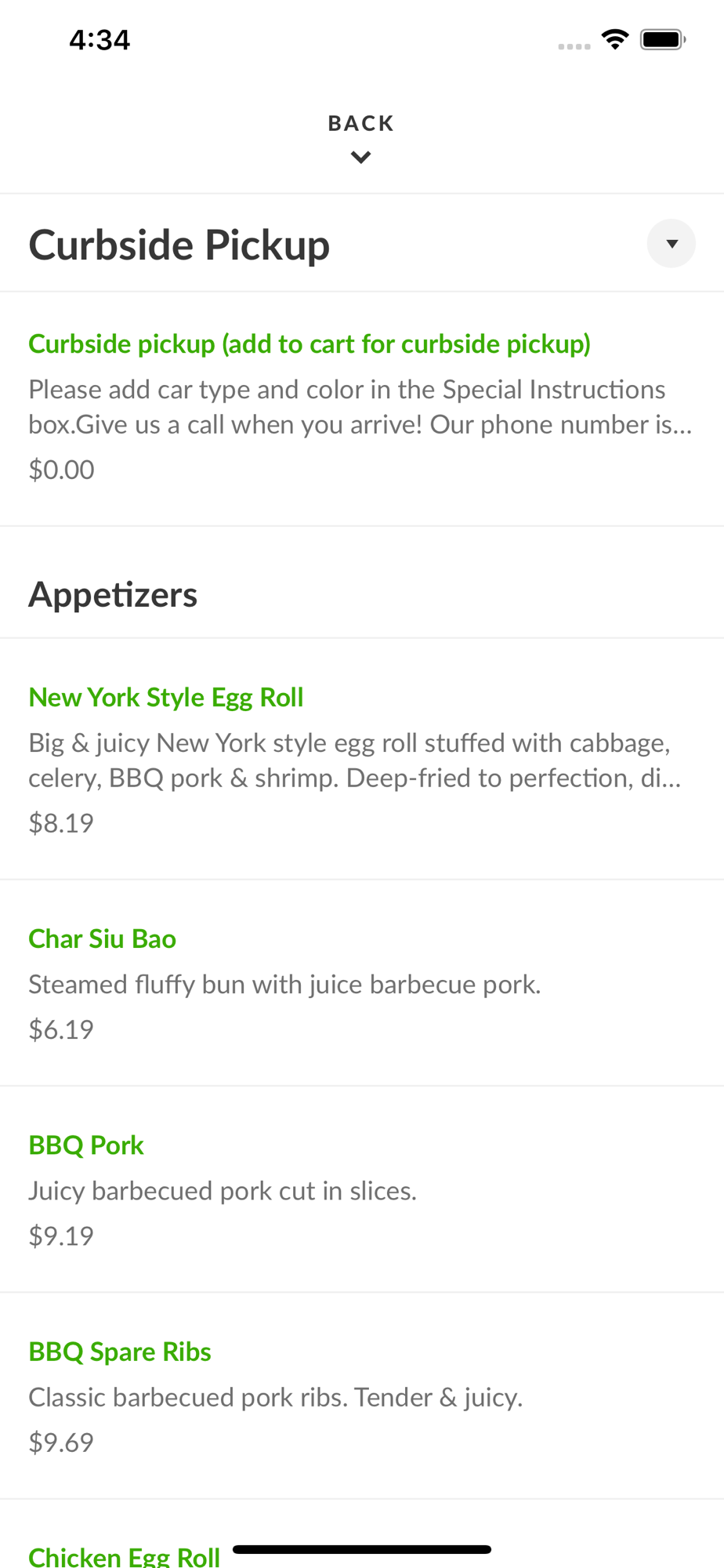This screenshot has width=724, height=1568.
Task: Choose the Char Siu Bao appetizer
Action: coord(362,983)
